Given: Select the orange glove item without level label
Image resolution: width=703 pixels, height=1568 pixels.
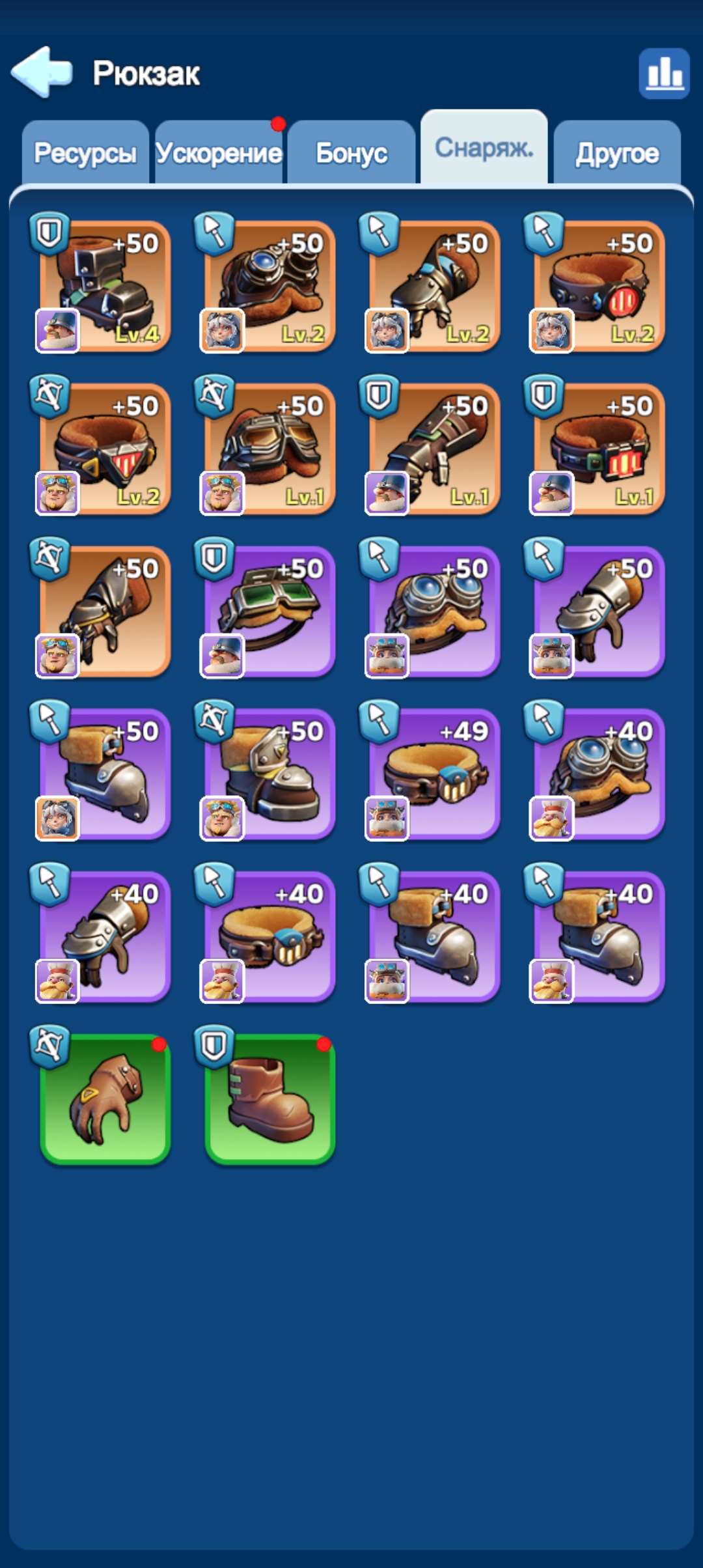Looking at the screenshot, I should (105, 611).
